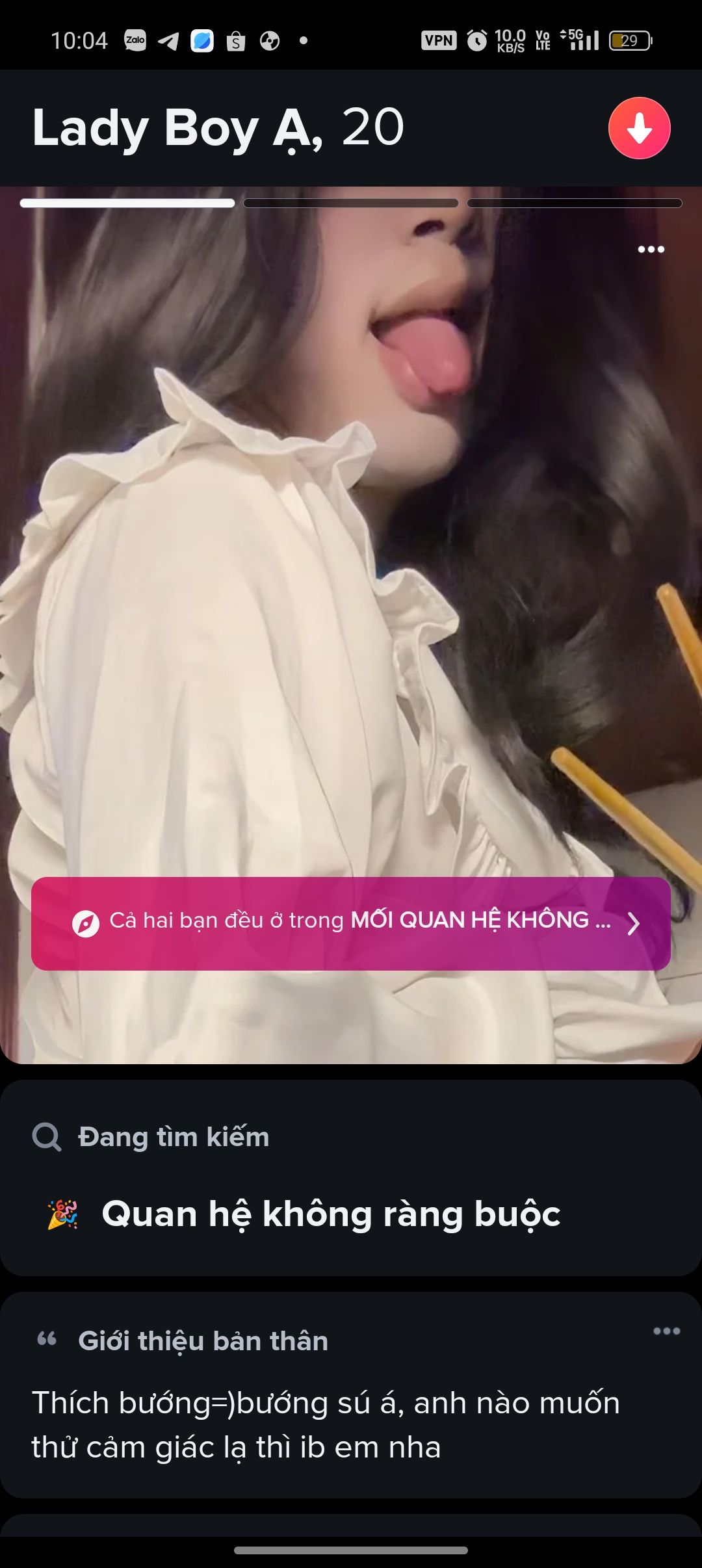Open the three-dot menu on the photo
Screen dimensions: 702x1568
651,250
